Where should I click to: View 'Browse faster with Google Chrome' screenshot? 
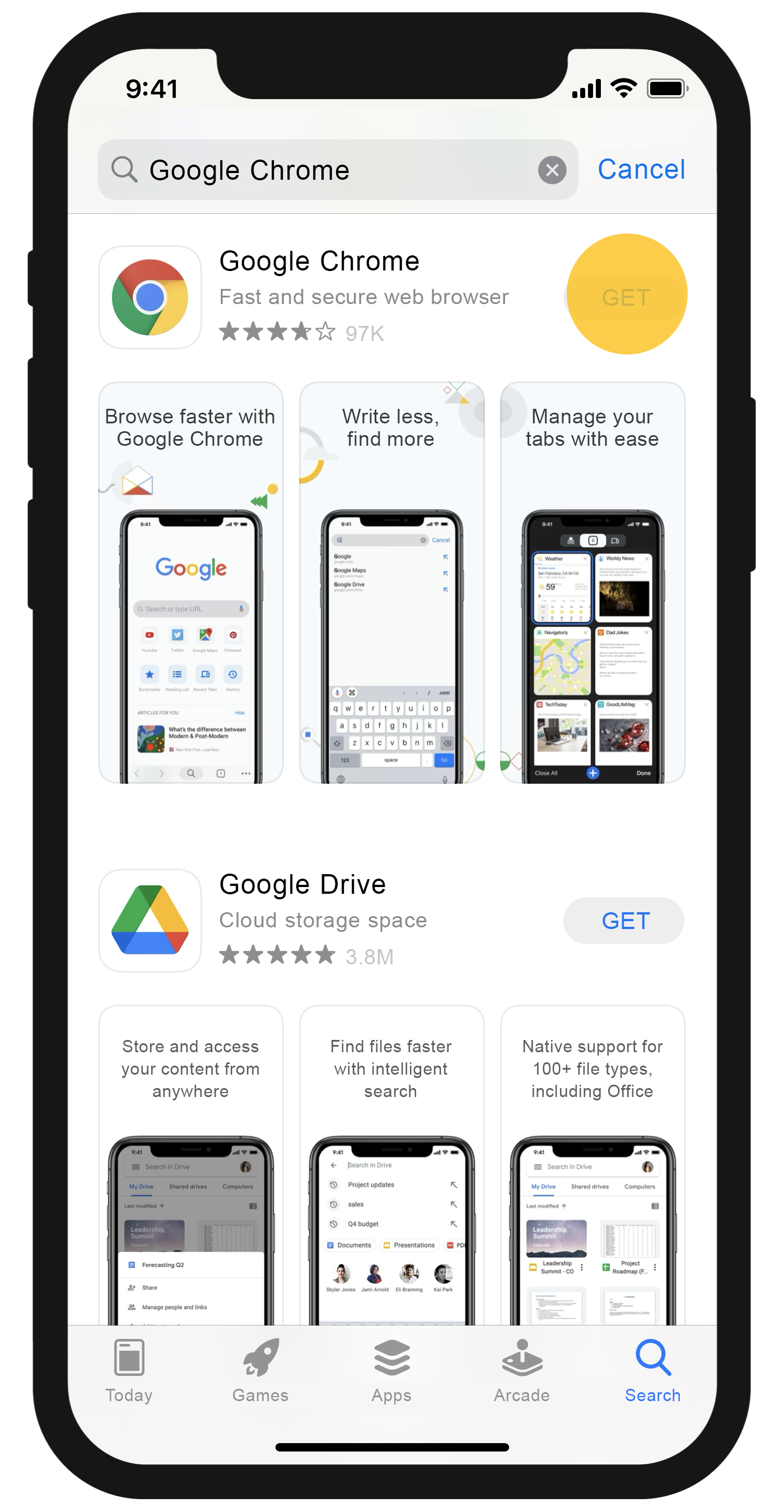pos(191,582)
